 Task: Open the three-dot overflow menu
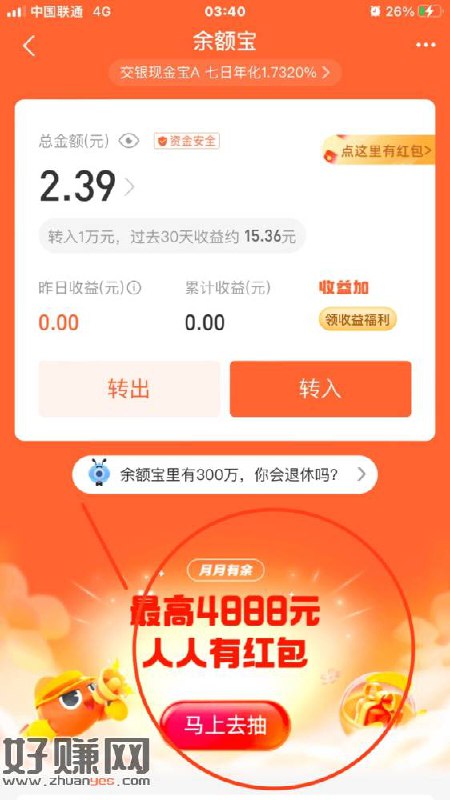click(426, 45)
